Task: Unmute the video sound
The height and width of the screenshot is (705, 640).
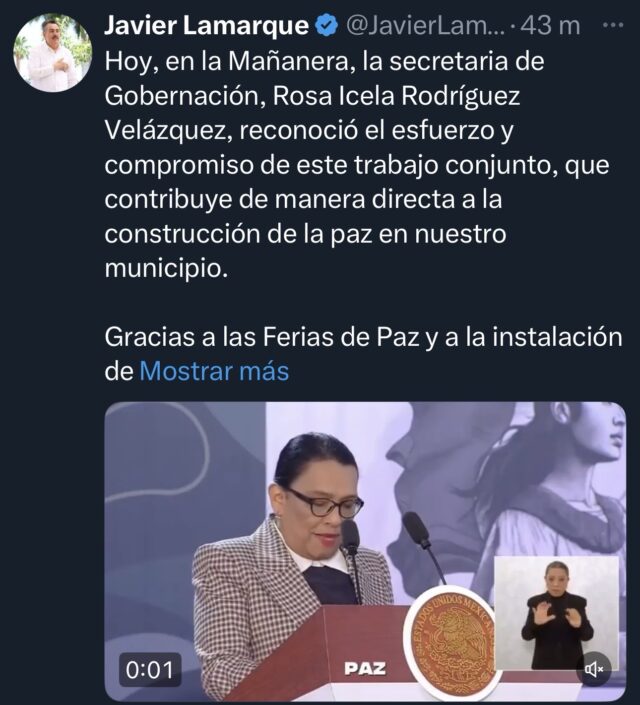Action: (596, 668)
